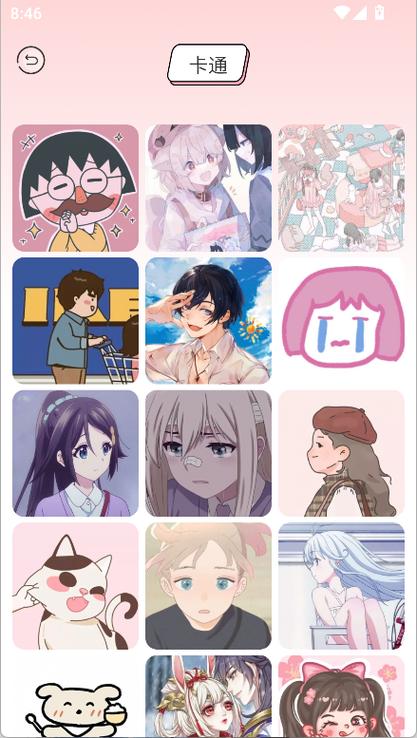Open the rabbit-eared girl couple avatar
Viewport: 417px width, 738px height.
[208, 697]
